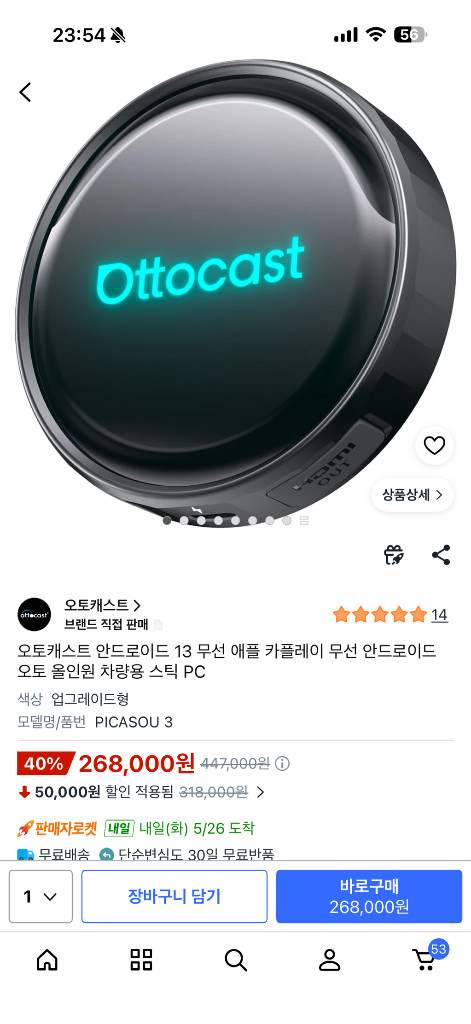Share this product
Viewport: 471px width, 1024px height.
click(x=441, y=555)
